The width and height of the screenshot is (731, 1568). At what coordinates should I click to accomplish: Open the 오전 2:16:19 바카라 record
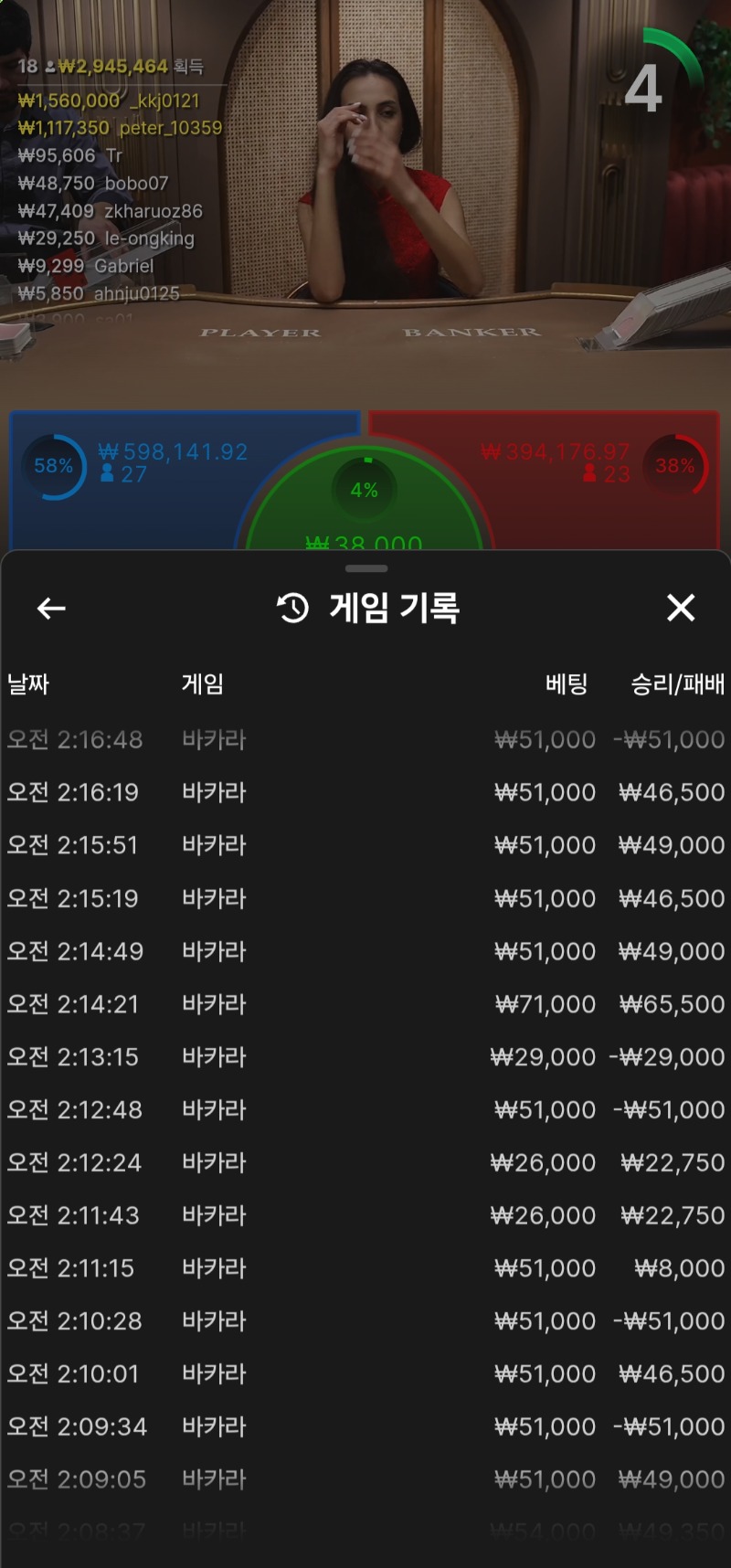click(x=365, y=792)
